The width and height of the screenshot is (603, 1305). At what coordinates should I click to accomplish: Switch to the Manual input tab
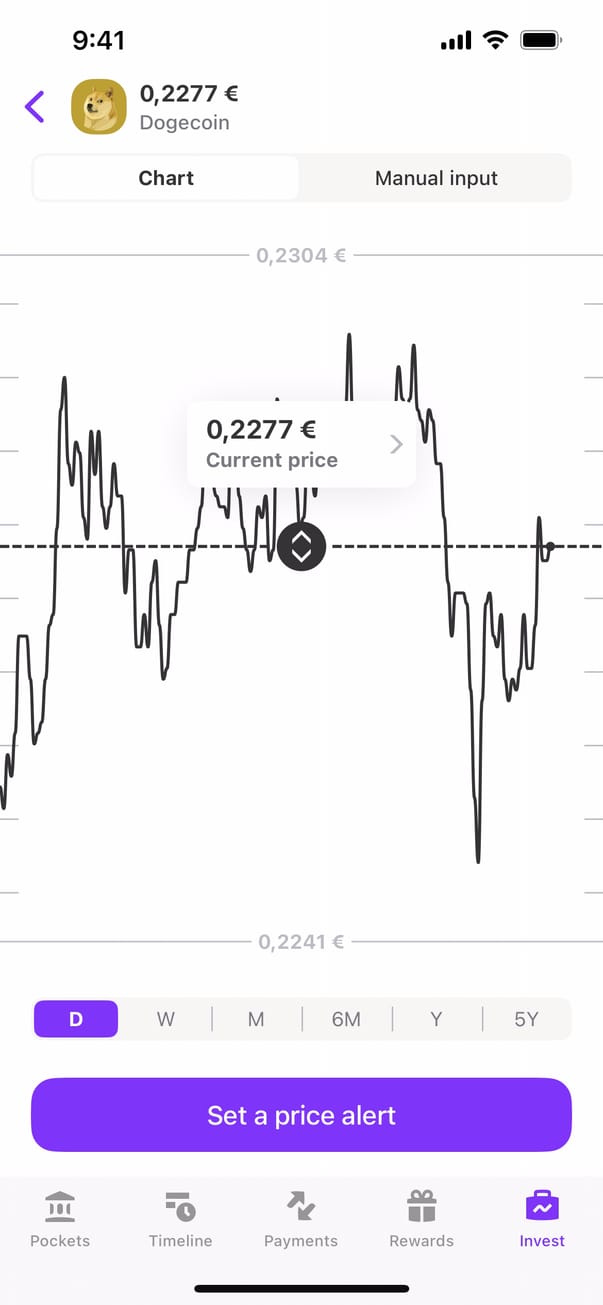point(436,178)
